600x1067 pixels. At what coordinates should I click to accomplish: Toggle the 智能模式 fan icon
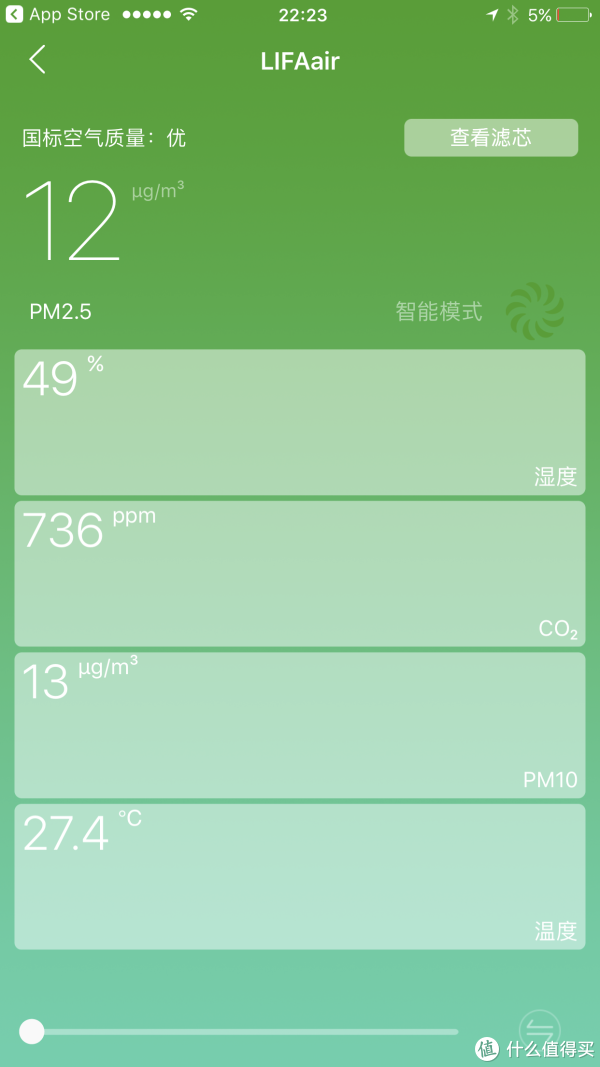[x=534, y=311]
